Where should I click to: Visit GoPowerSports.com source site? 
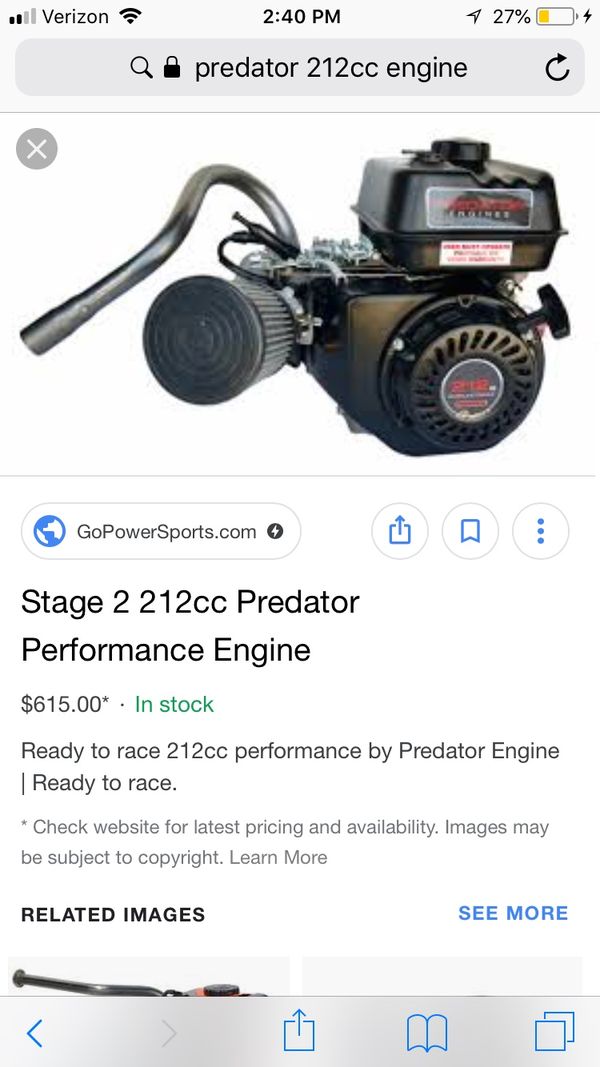click(160, 532)
